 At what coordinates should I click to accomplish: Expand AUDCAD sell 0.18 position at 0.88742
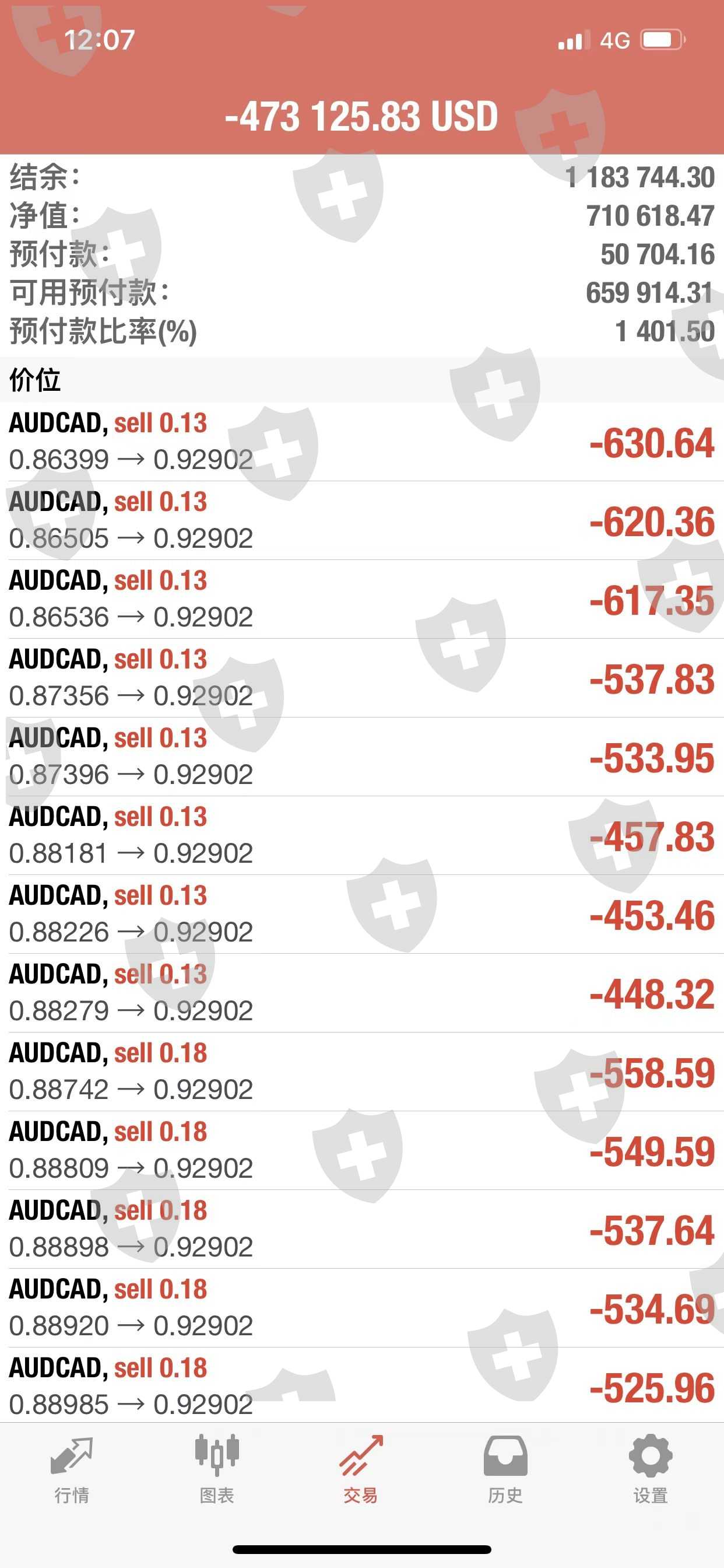click(361, 1072)
